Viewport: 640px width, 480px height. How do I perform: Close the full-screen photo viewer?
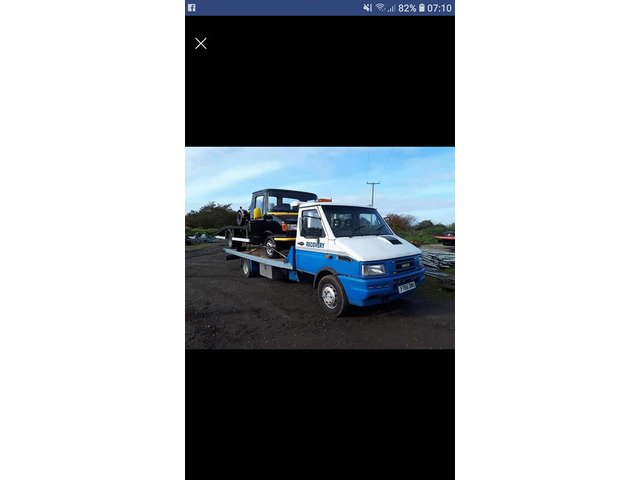(x=201, y=43)
